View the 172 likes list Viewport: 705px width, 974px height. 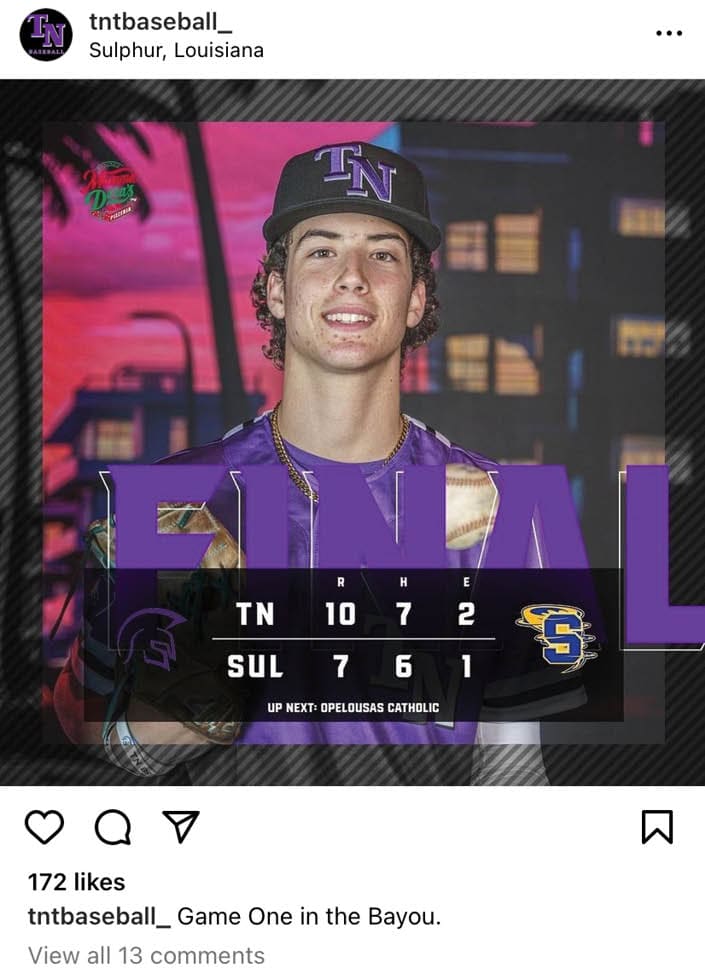pos(76,882)
